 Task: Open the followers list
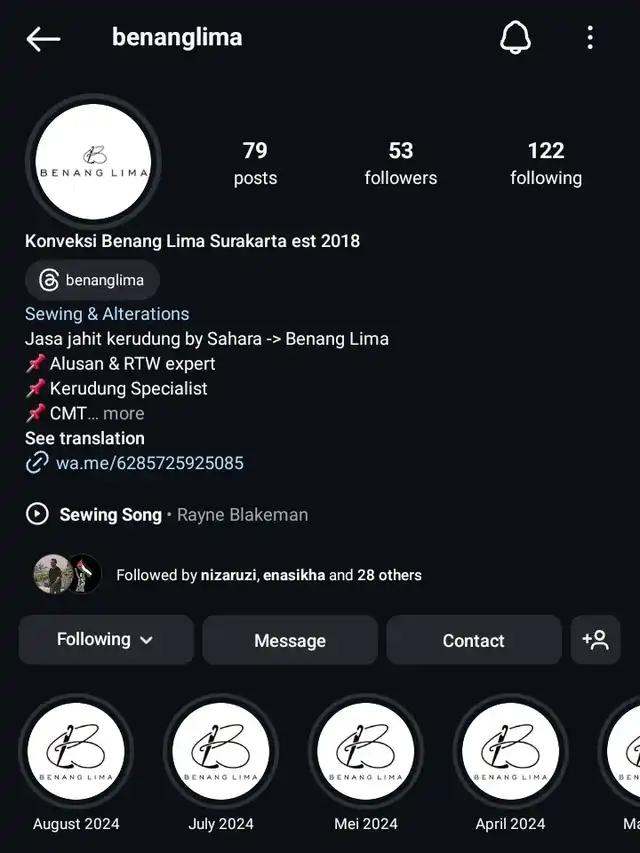click(x=400, y=163)
